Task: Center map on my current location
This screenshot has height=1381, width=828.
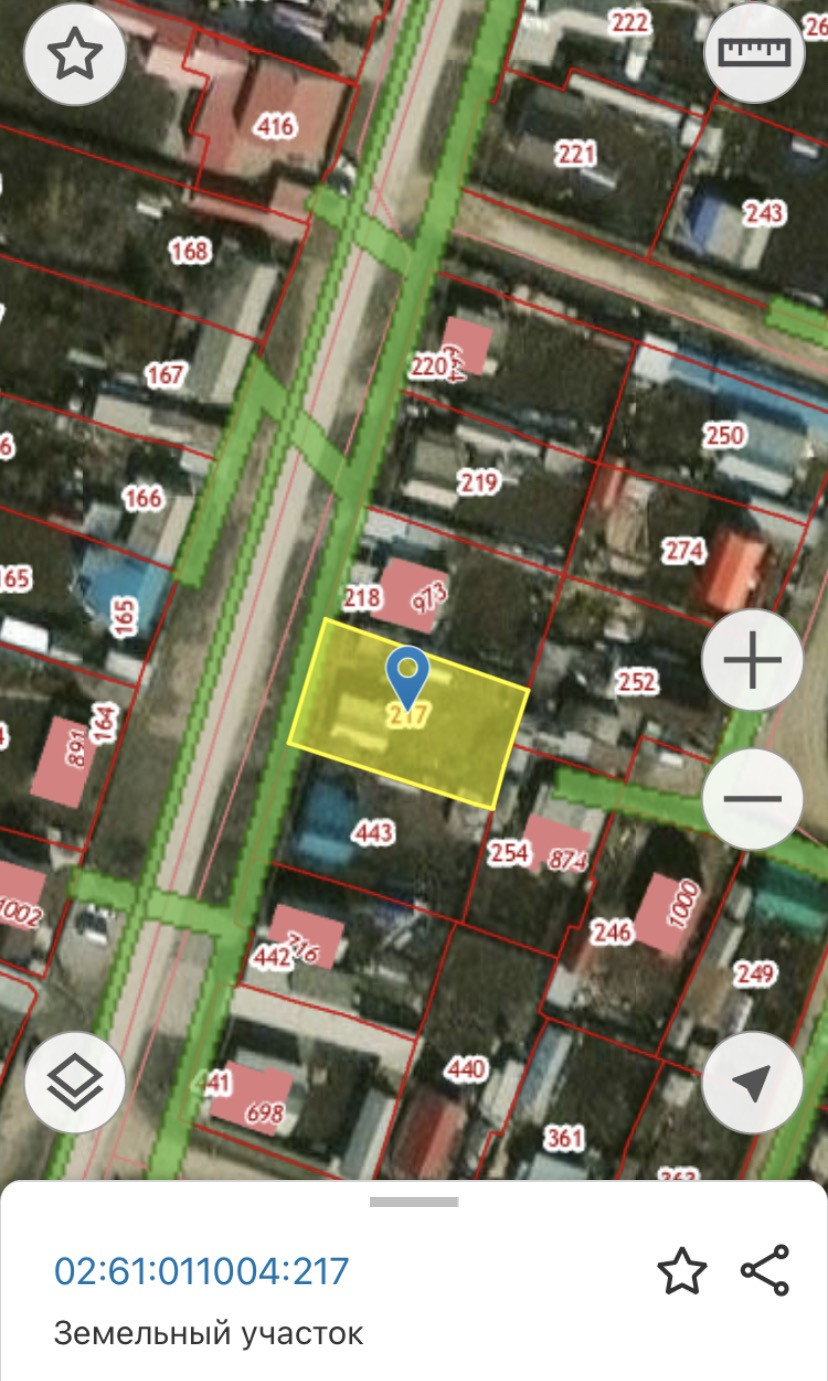Action: [x=752, y=1082]
